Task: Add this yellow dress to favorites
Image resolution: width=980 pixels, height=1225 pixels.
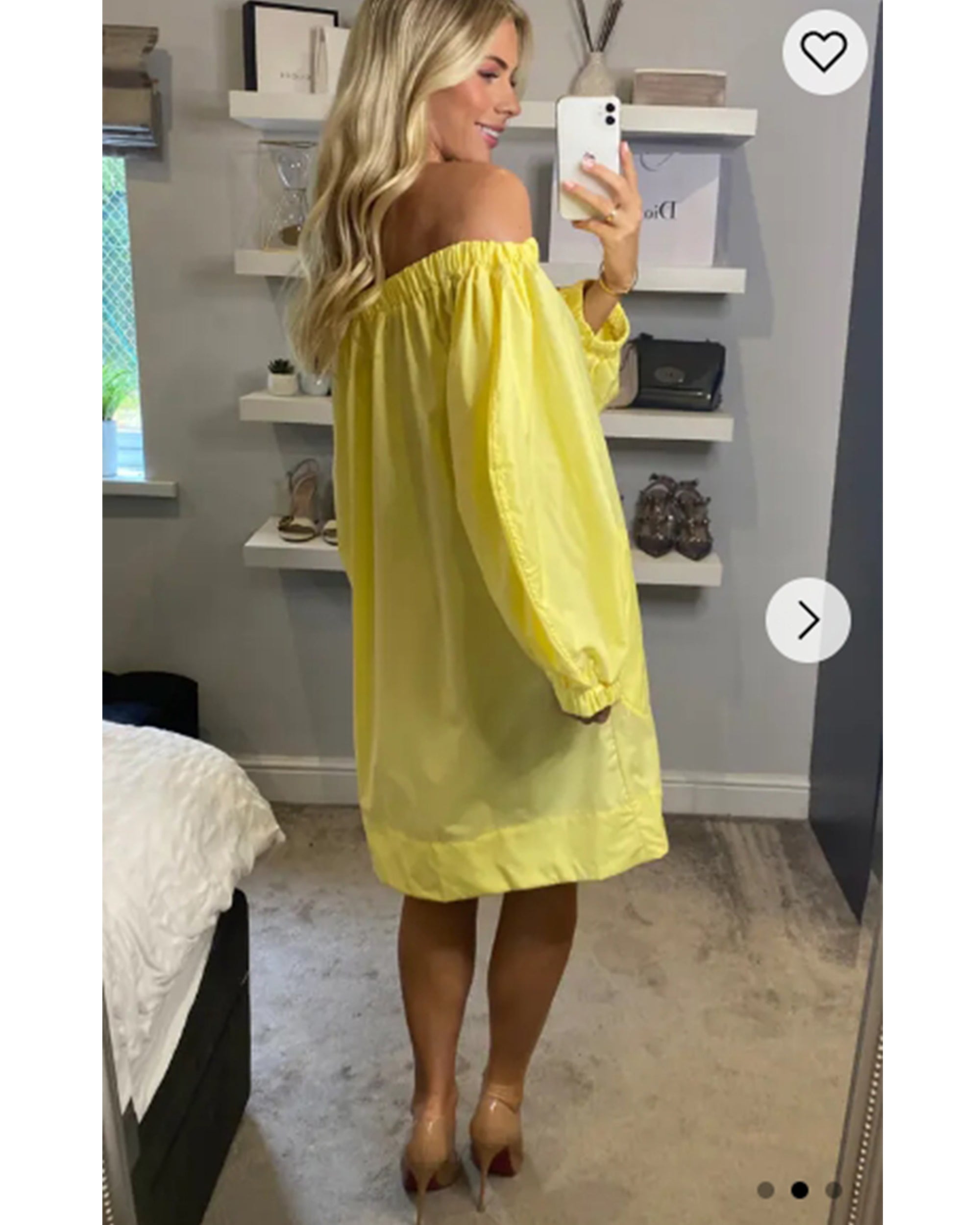Action: click(x=824, y=52)
